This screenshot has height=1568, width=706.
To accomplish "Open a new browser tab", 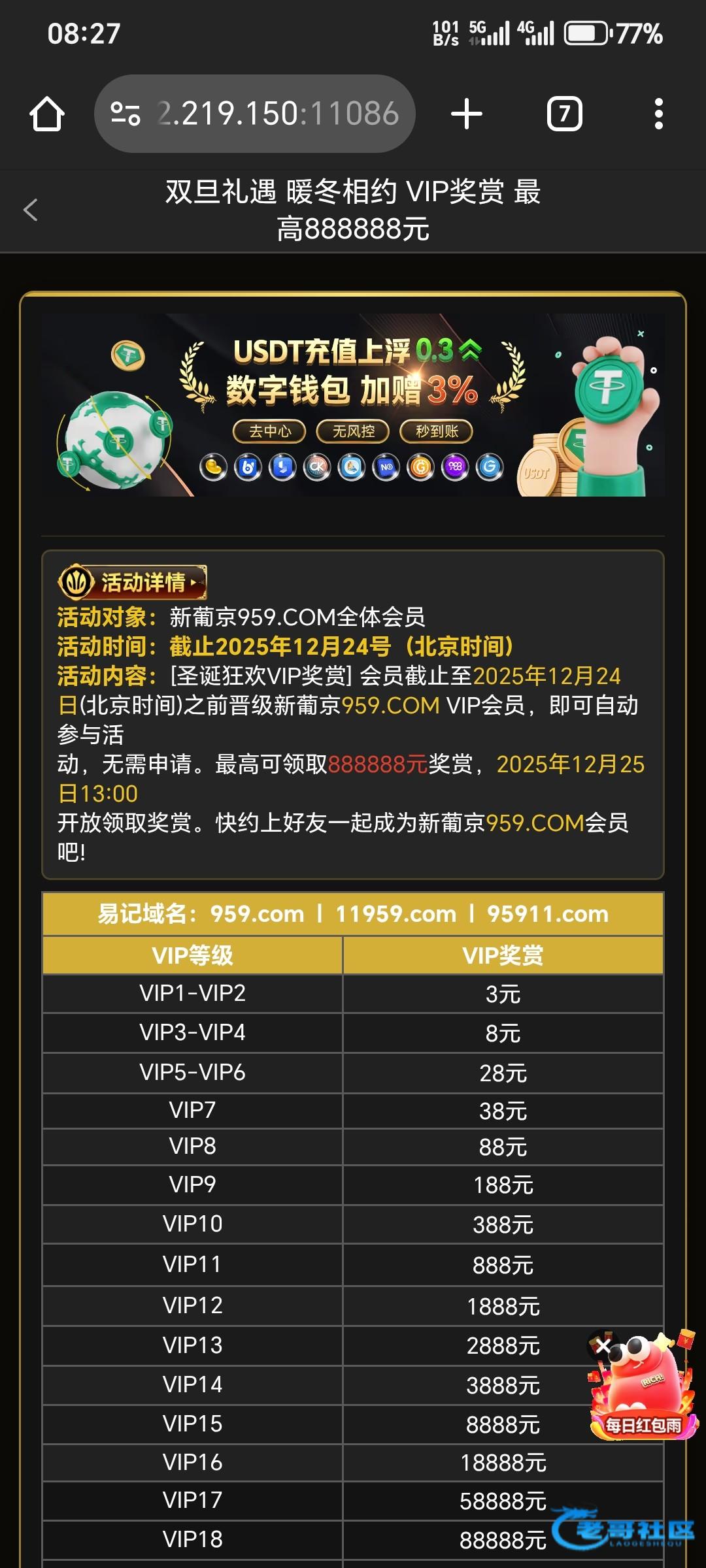I will click(467, 114).
